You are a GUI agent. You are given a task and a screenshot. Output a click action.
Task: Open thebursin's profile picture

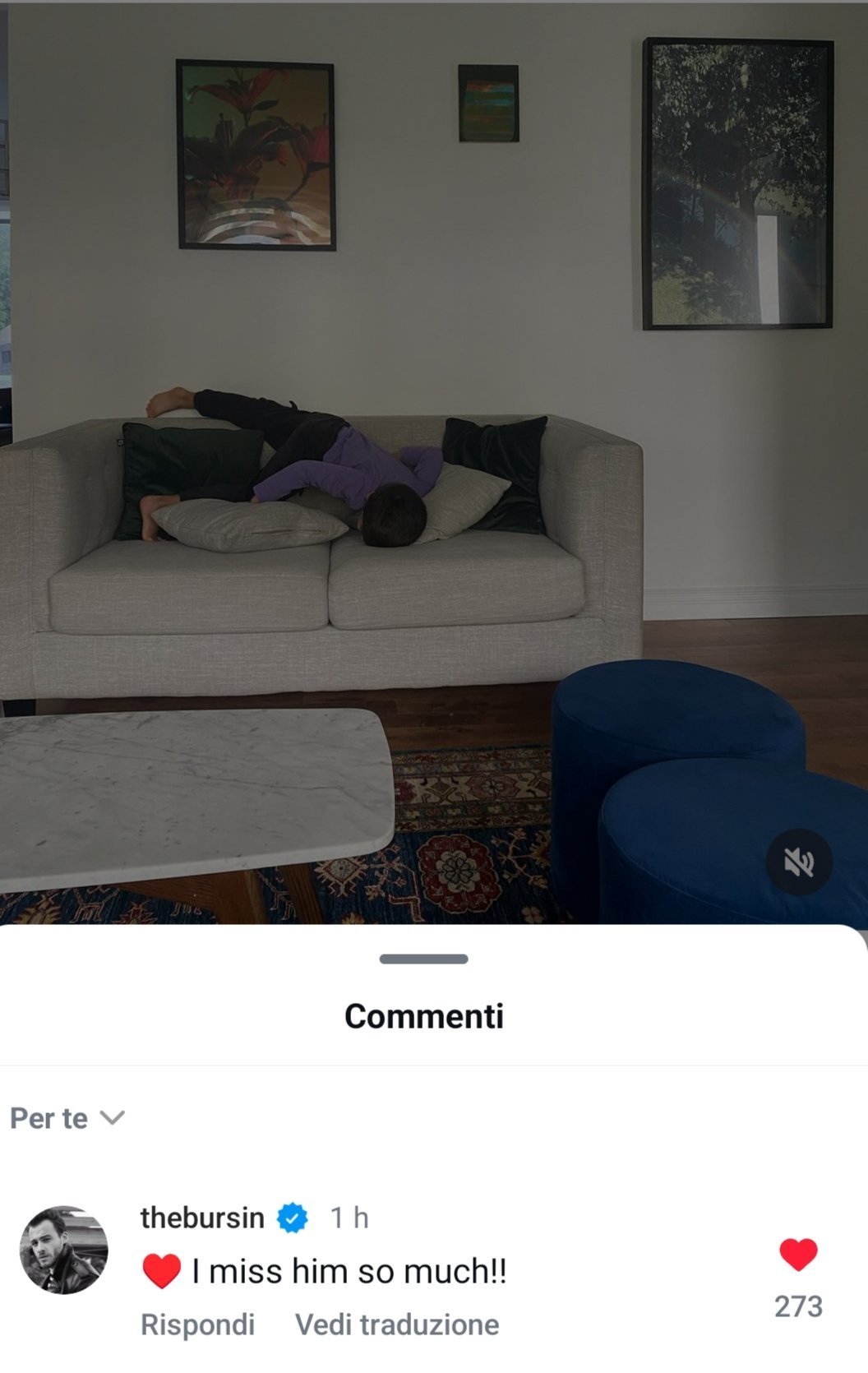64,1250
